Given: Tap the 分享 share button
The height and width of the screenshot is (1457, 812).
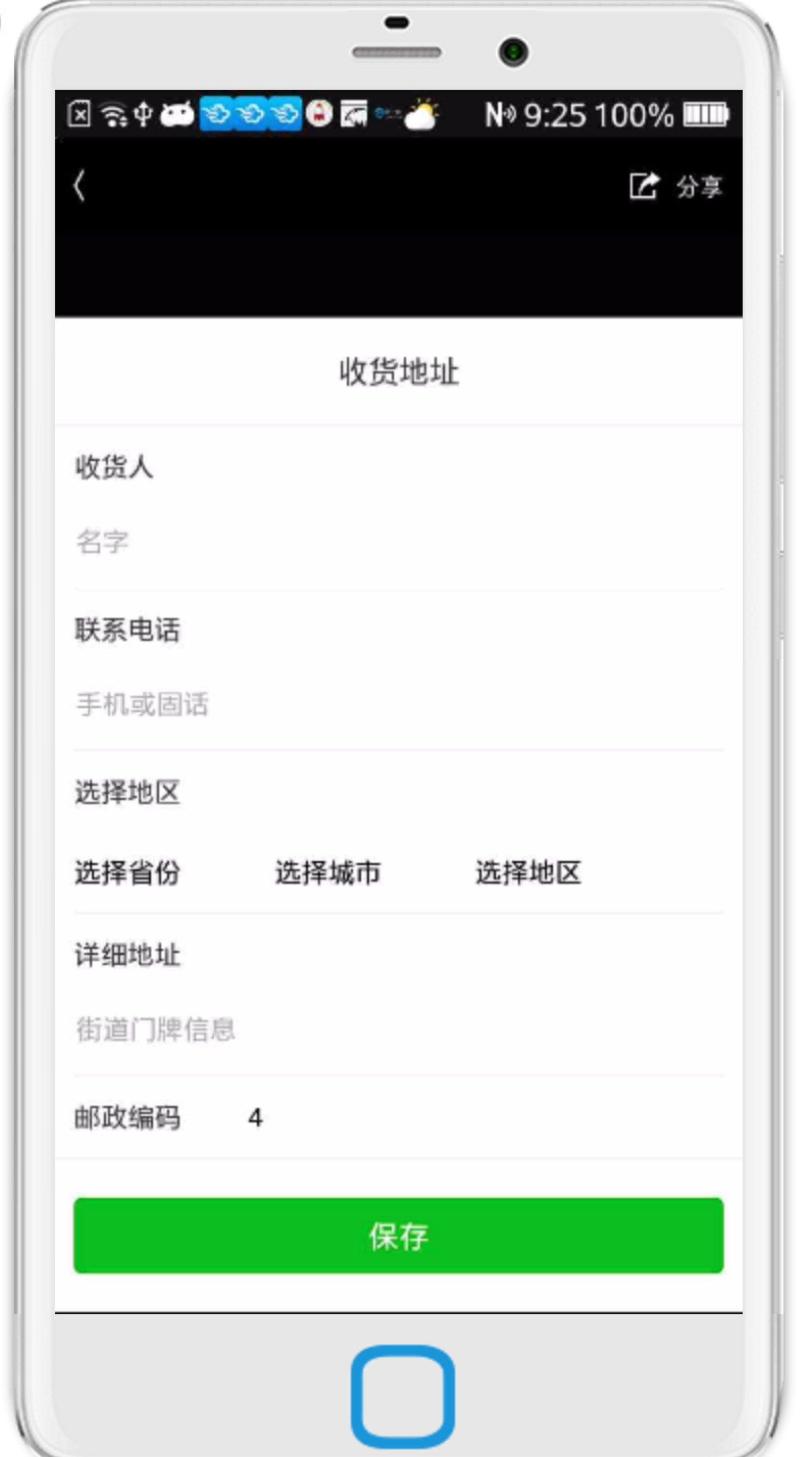Looking at the screenshot, I should [676, 186].
